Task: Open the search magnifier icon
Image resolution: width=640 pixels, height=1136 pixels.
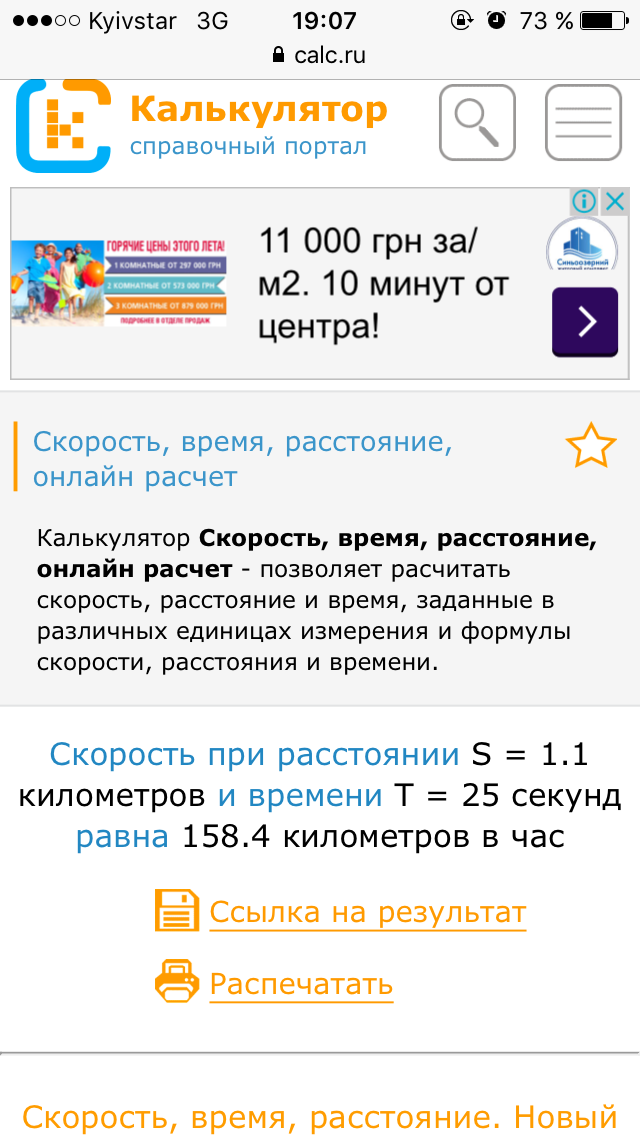Action: [x=477, y=123]
